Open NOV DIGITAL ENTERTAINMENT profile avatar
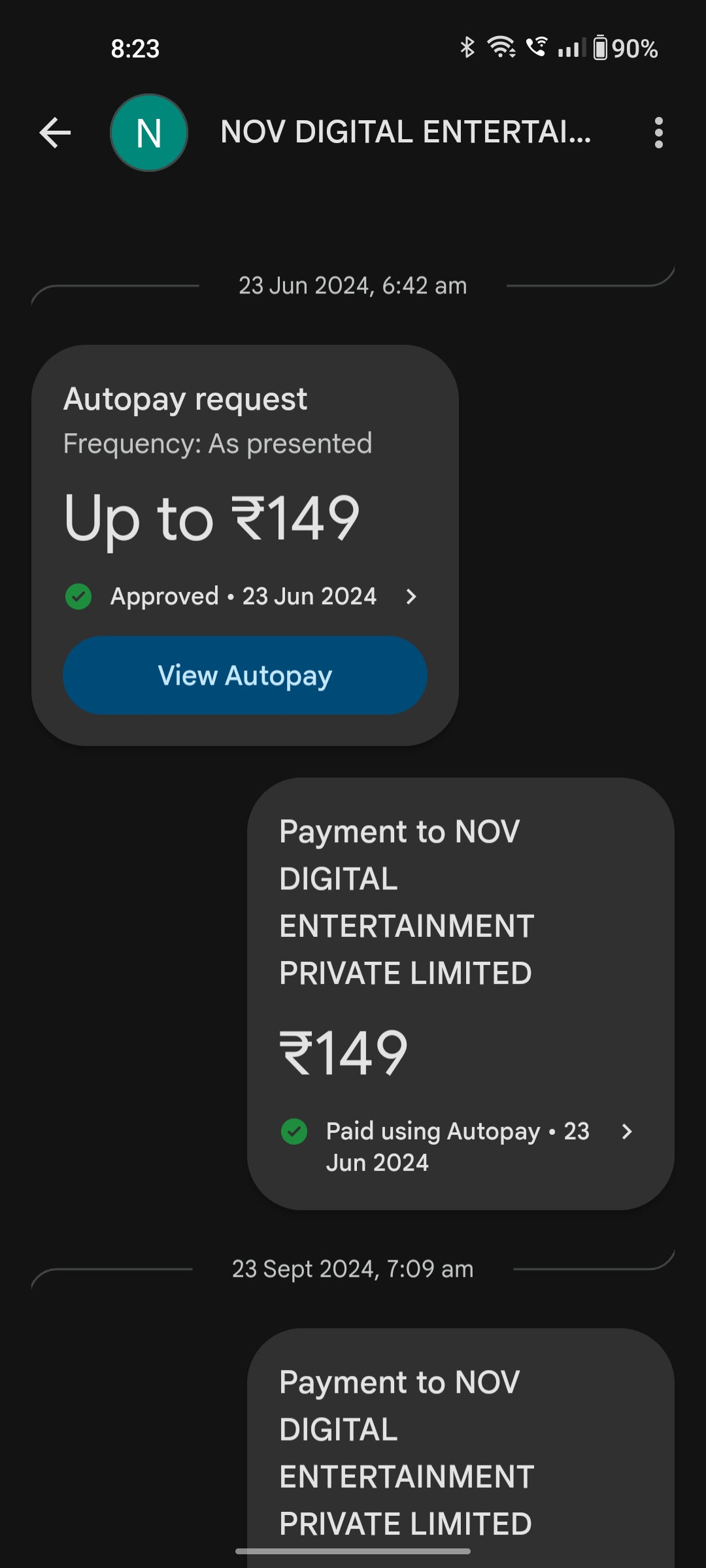Viewport: 706px width, 1568px height. click(x=149, y=133)
